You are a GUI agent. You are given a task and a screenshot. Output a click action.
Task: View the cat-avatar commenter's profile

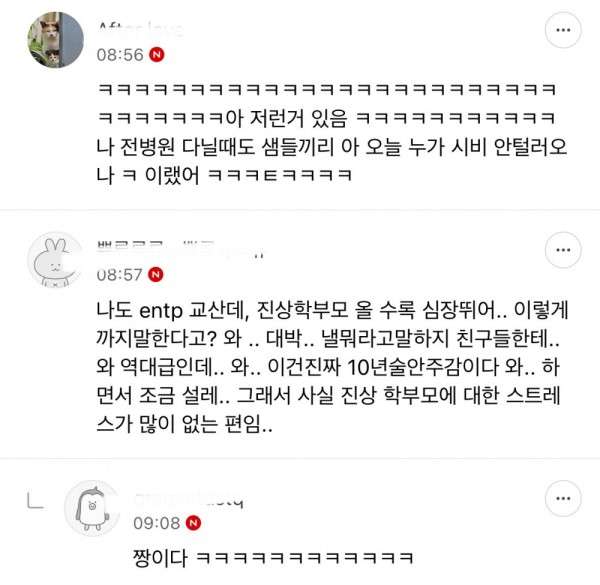click(x=57, y=40)
